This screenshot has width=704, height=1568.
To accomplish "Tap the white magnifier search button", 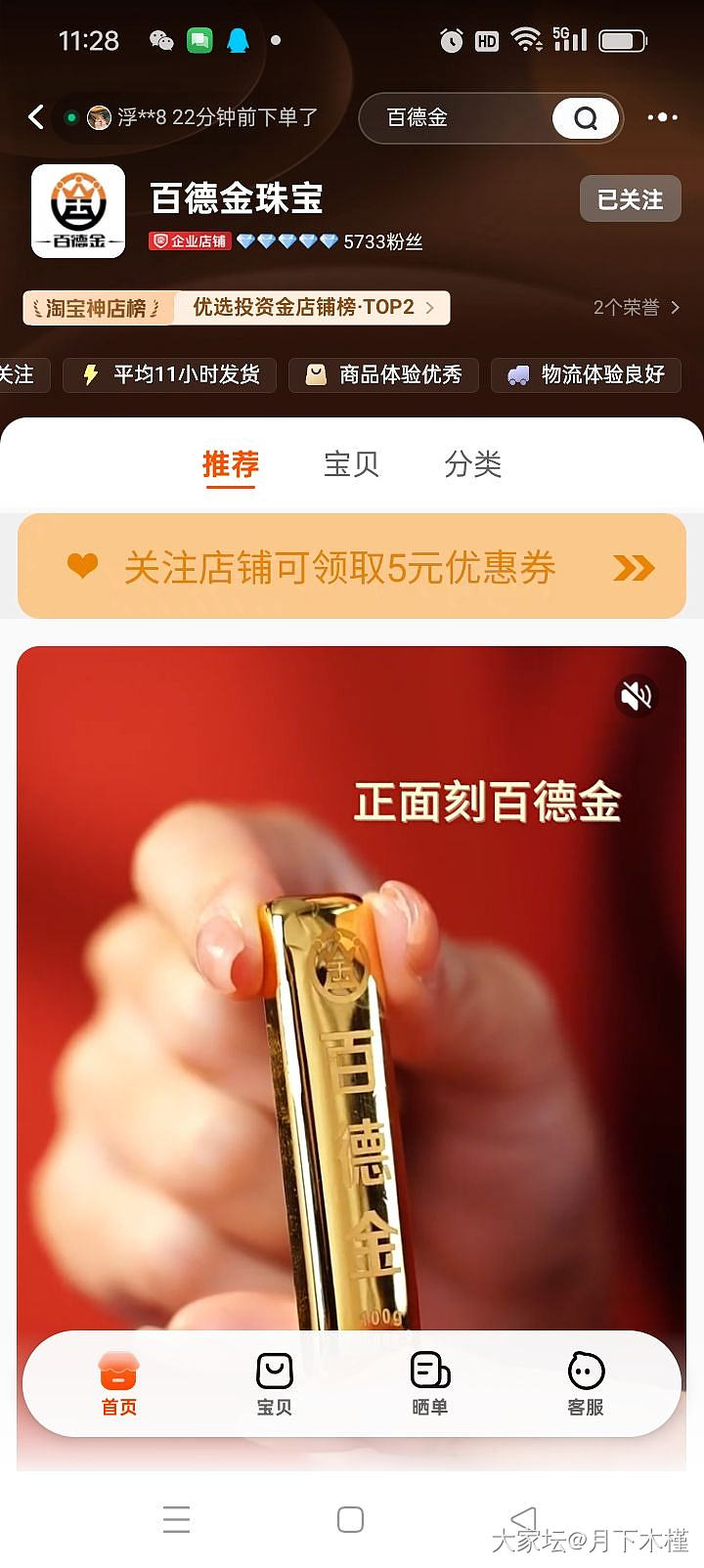I will (x=585, y=118).
